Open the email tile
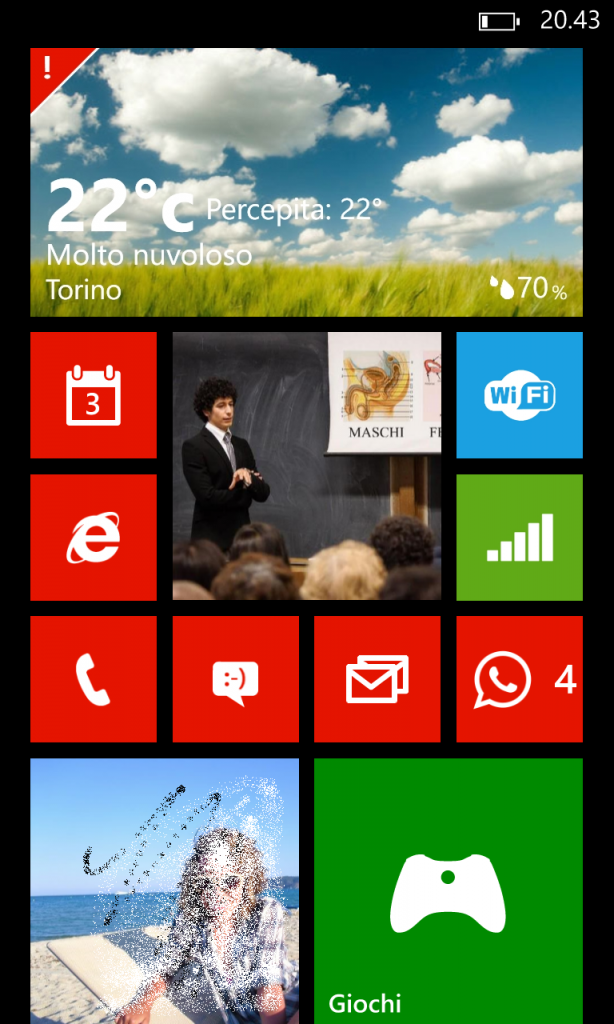The width and height of the screenshot is (614, 1024). coord(377,679)
